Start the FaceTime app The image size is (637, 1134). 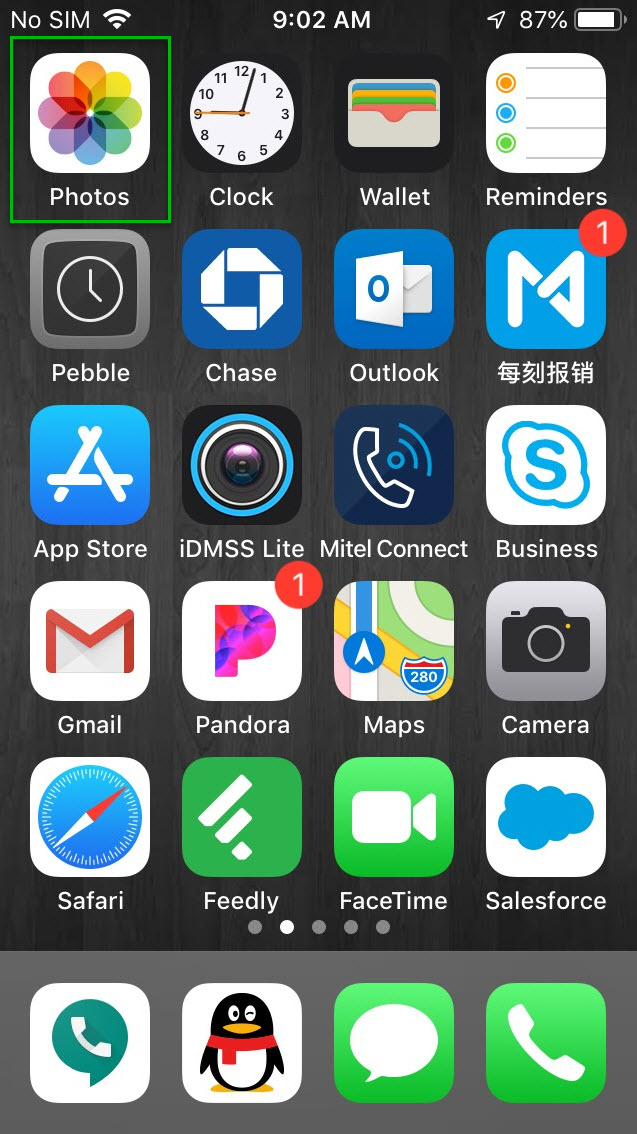pyautogui.click(x=394, y=817)
